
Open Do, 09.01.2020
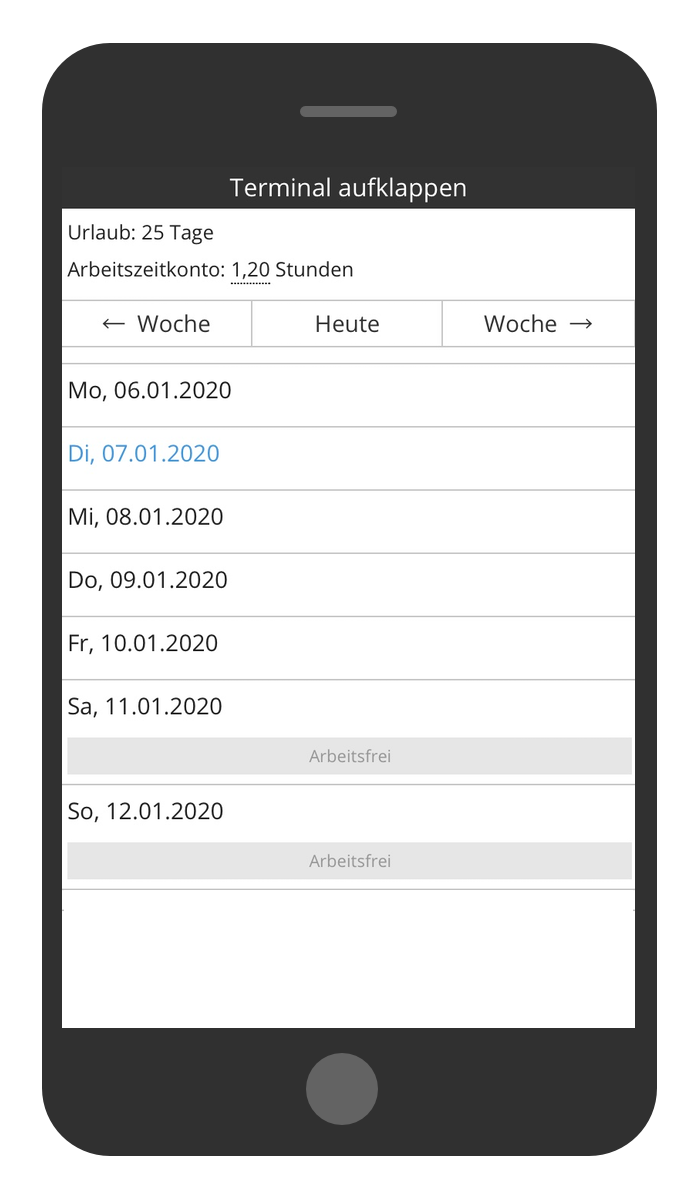click(x=348, y=584)
